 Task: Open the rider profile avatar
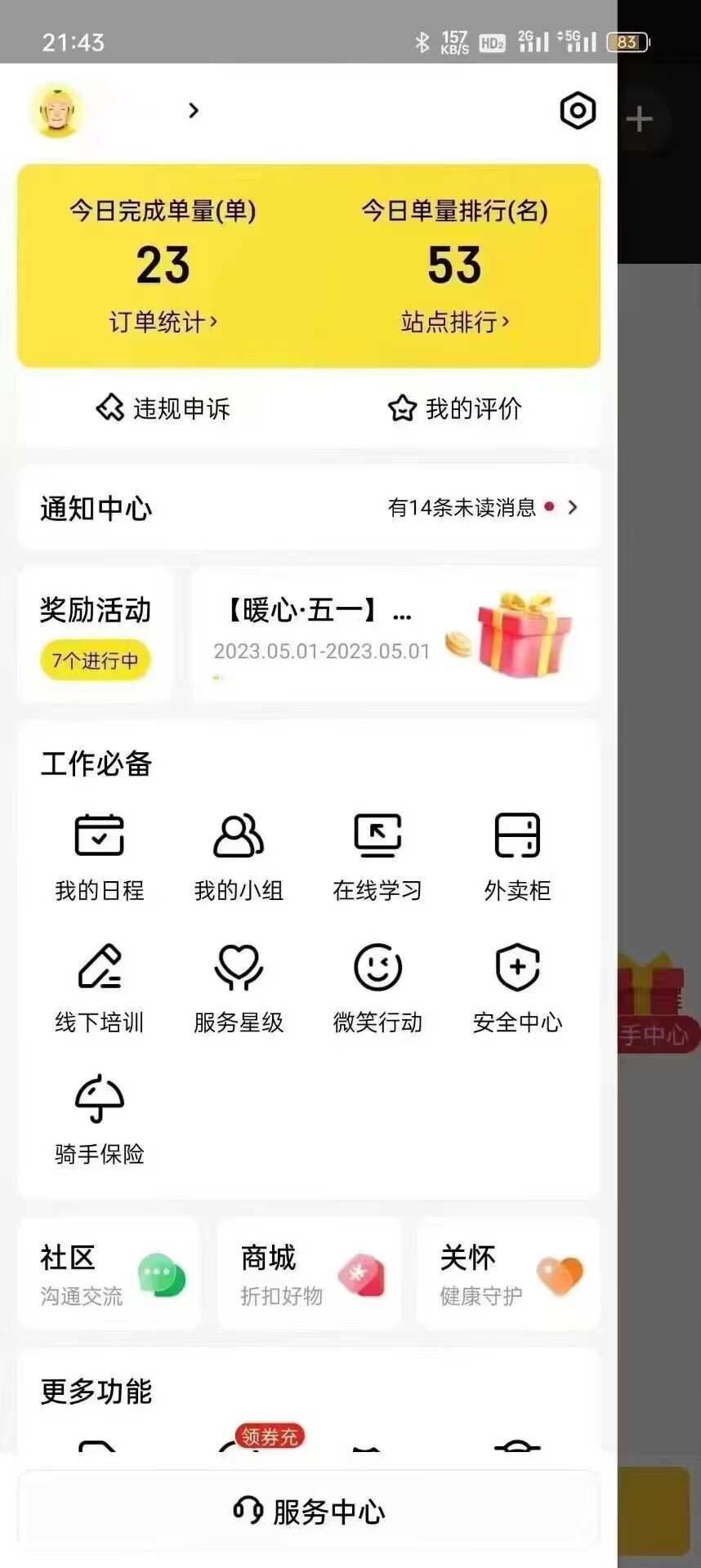(x=56, y=111)
